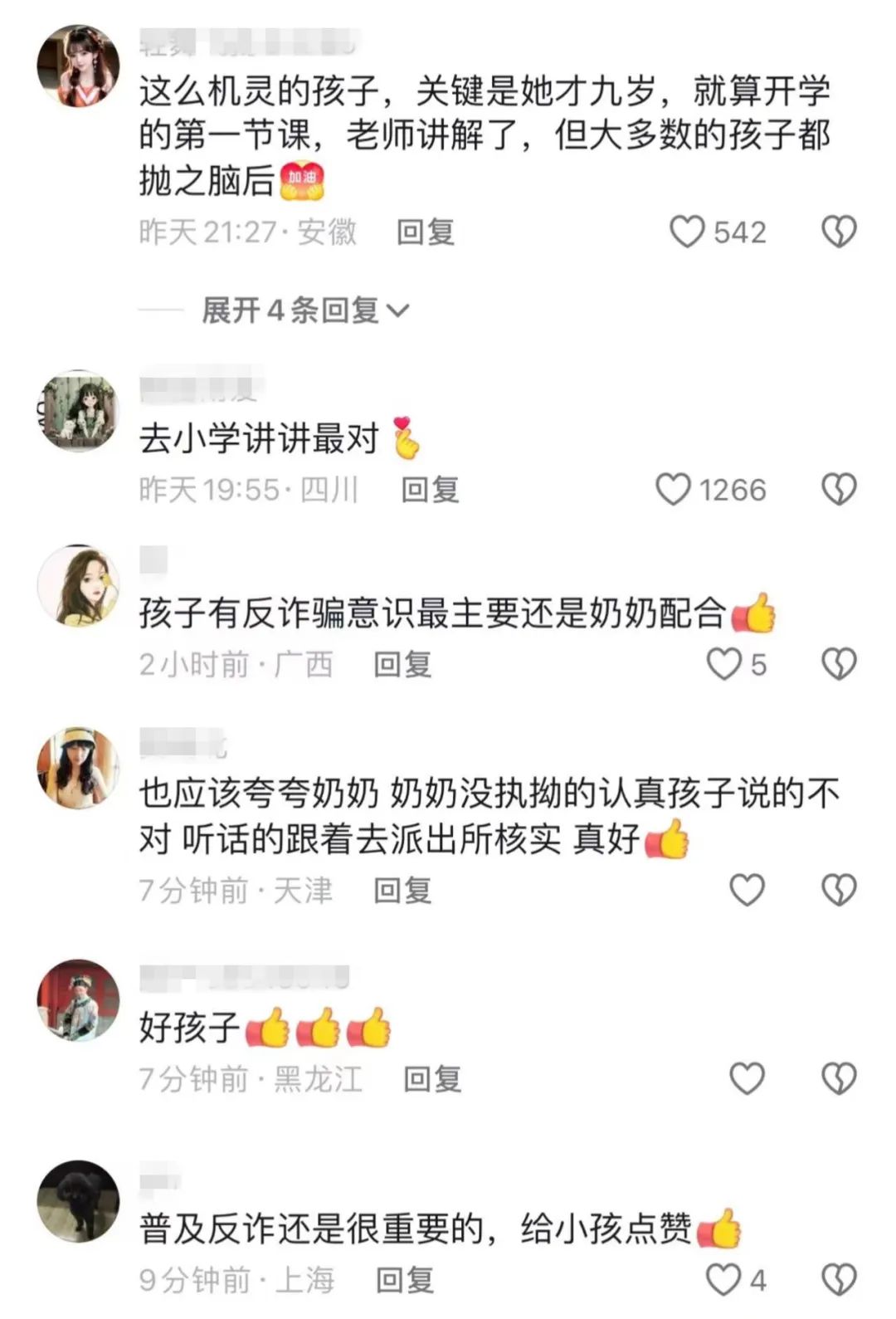Open the Anhui commenter's avatar
The image size is (896, 1319).
(79, 66)
